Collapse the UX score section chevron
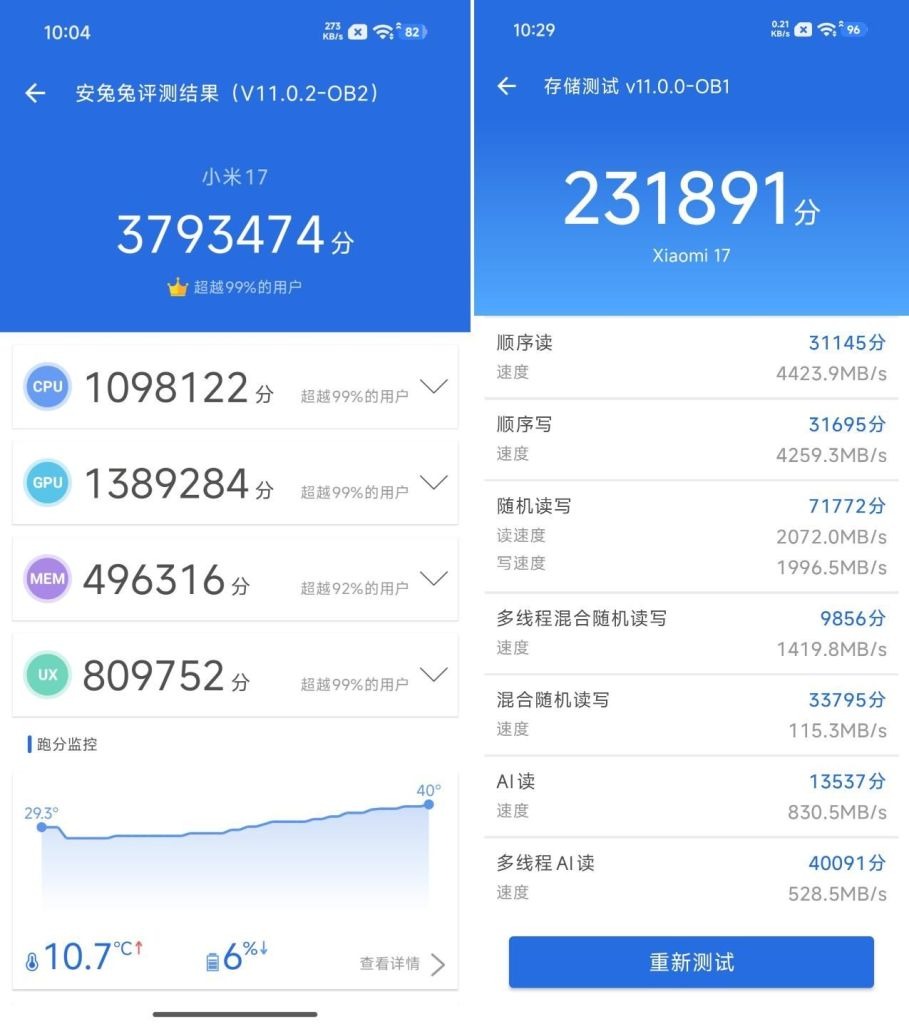This screenshot has height=1024, width=909. coord(434,674)
